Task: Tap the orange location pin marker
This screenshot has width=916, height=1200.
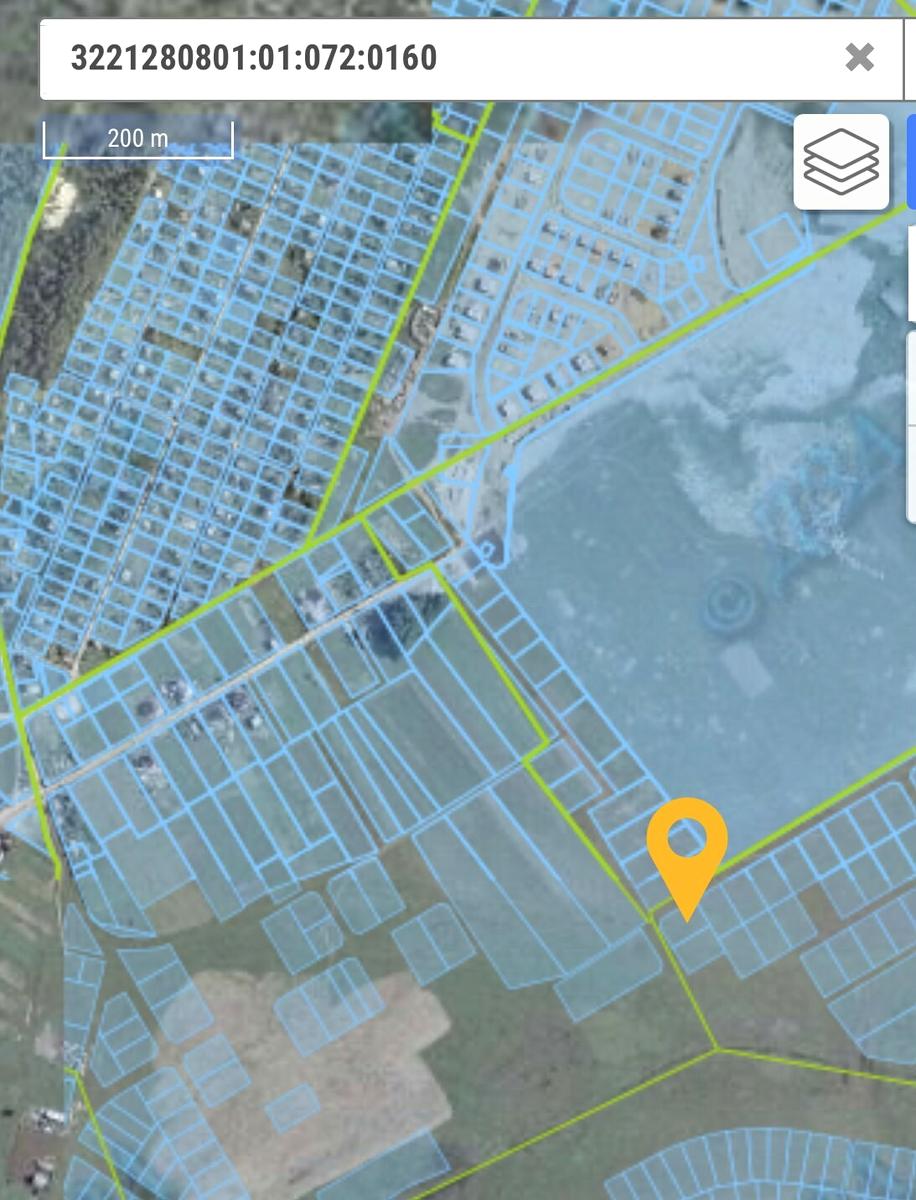Action: coord(687,845)
